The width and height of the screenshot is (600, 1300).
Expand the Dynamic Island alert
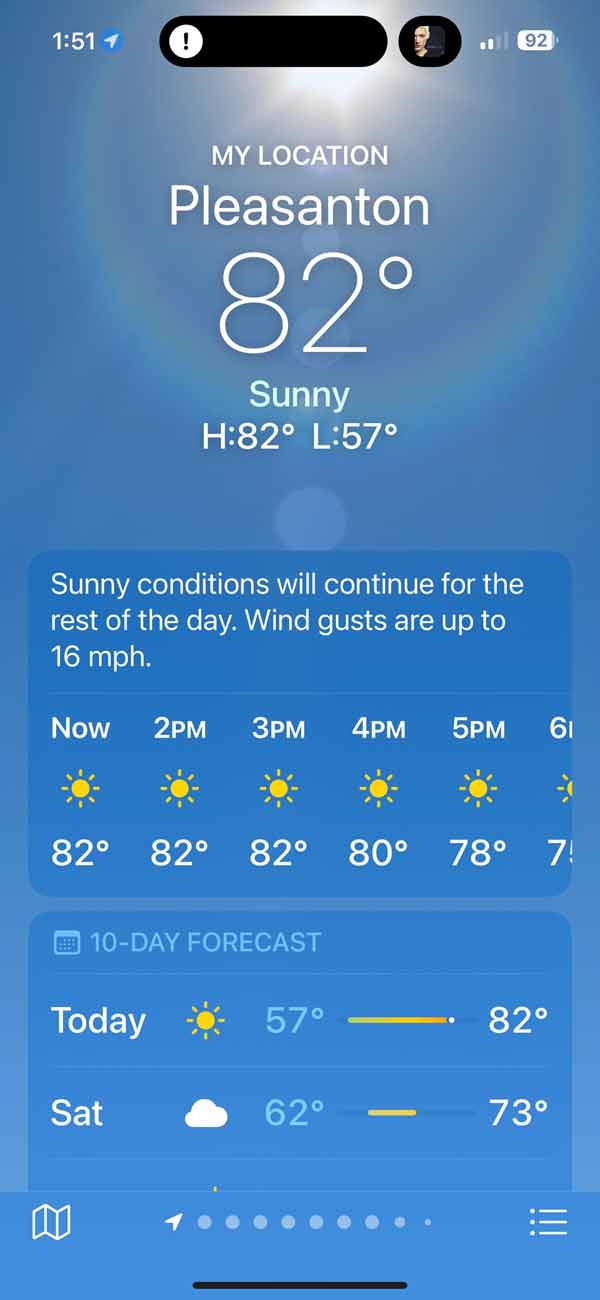[272, 42]
